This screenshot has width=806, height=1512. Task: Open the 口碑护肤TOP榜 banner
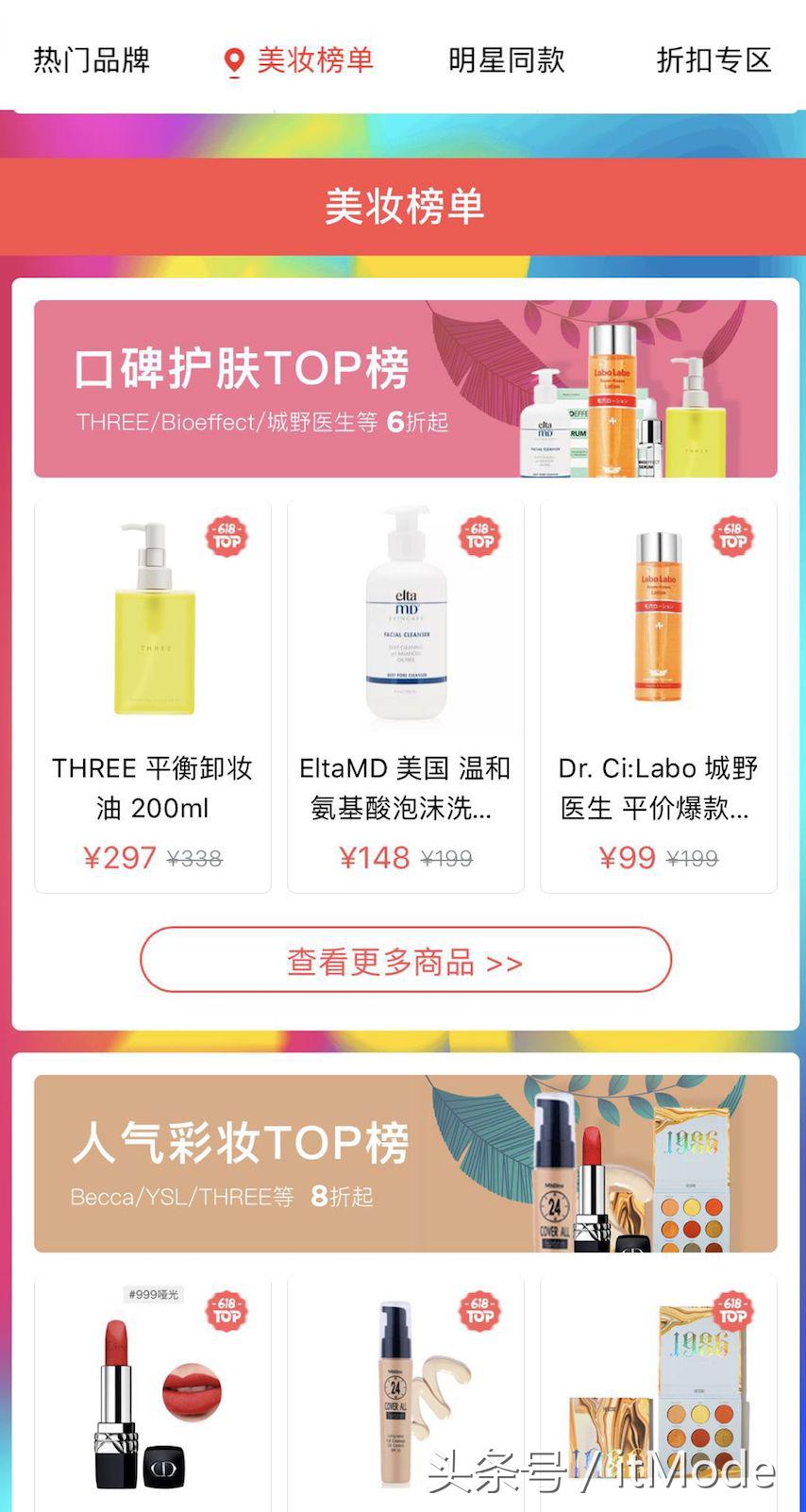[405, 385]
